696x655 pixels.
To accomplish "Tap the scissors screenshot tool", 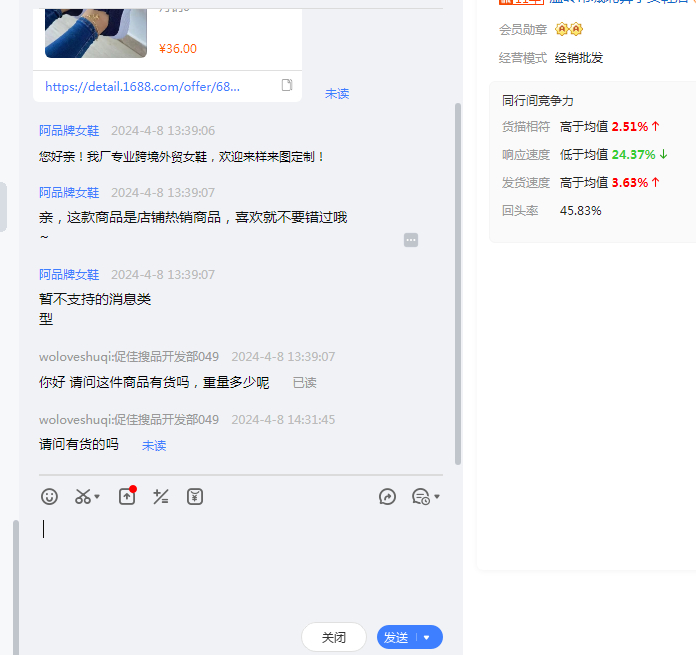I will point(83,496).
